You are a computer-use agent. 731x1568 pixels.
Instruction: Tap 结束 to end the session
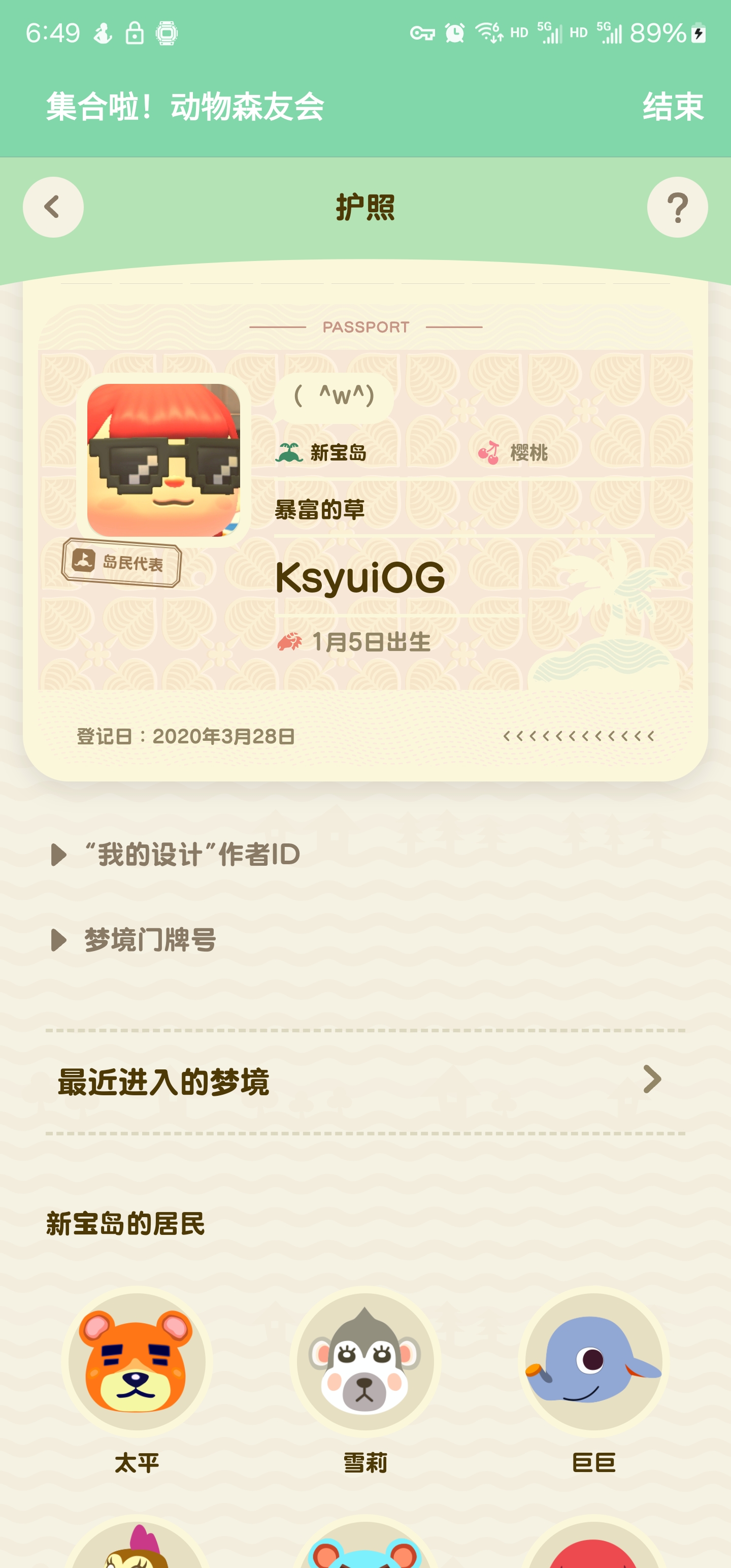pyautogui.click(x=673, y=107)
